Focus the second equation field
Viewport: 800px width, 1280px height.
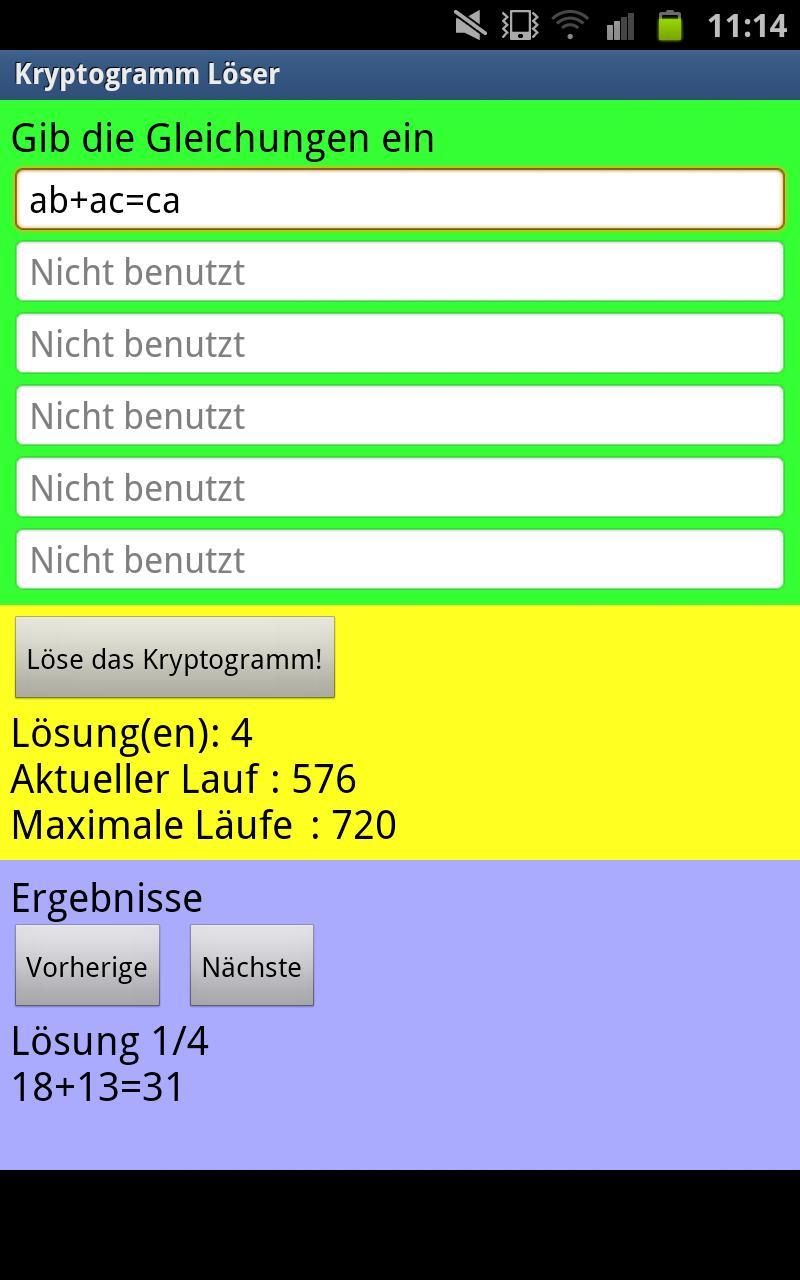(x=399, y=272)
